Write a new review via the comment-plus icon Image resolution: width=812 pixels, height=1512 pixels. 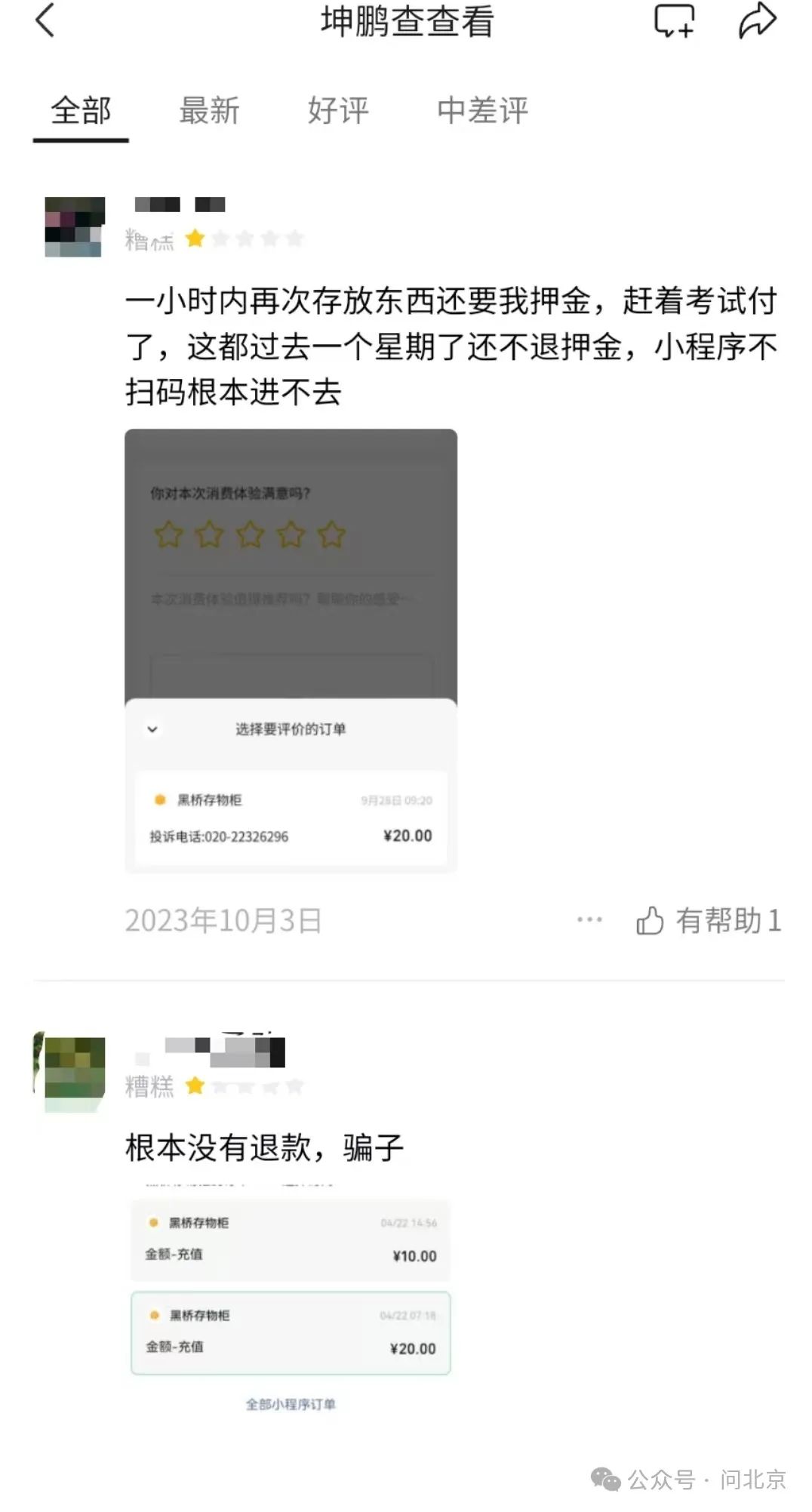[x=673, y=20]
